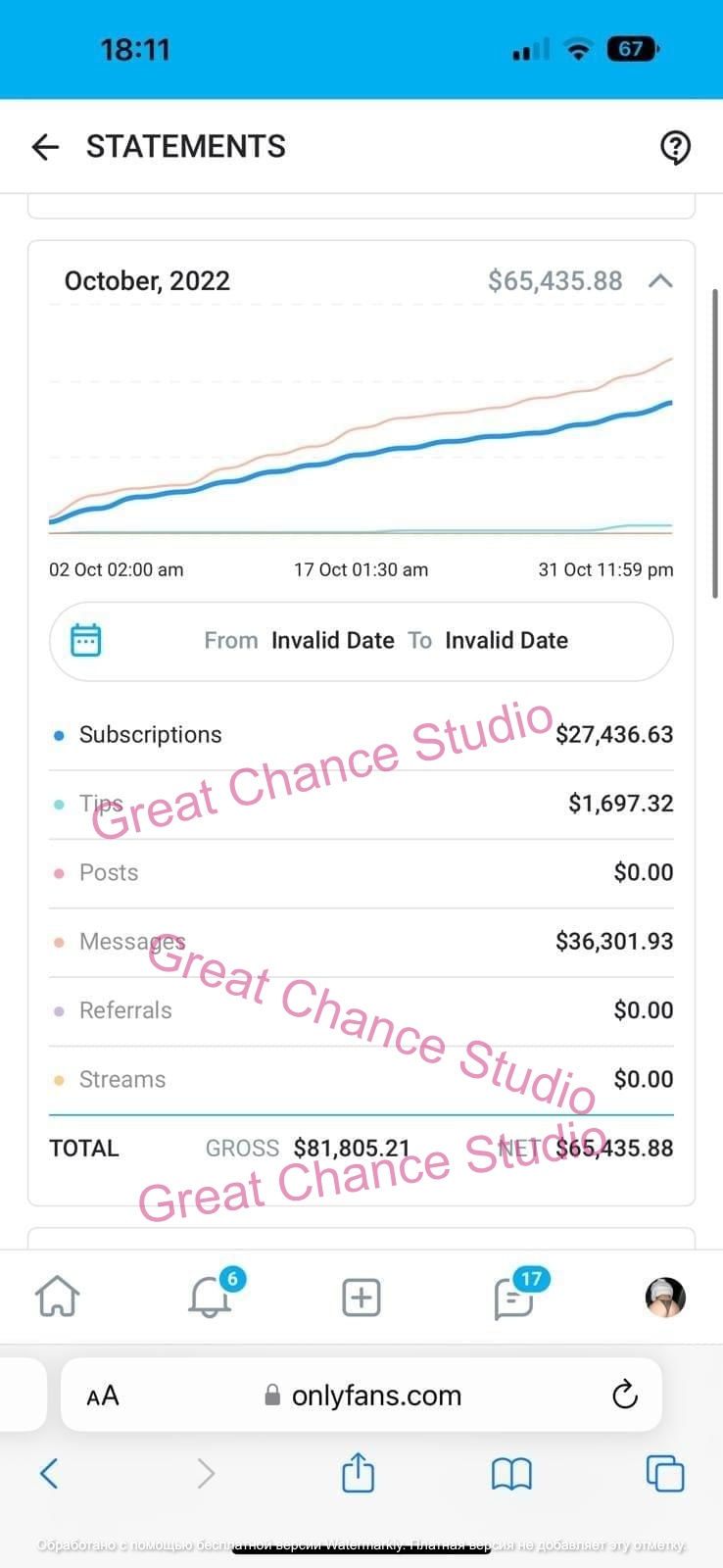Open the notifications bell
Image resolution: width=723 pixels, height=1568 pixels.
click(209, 1298)
